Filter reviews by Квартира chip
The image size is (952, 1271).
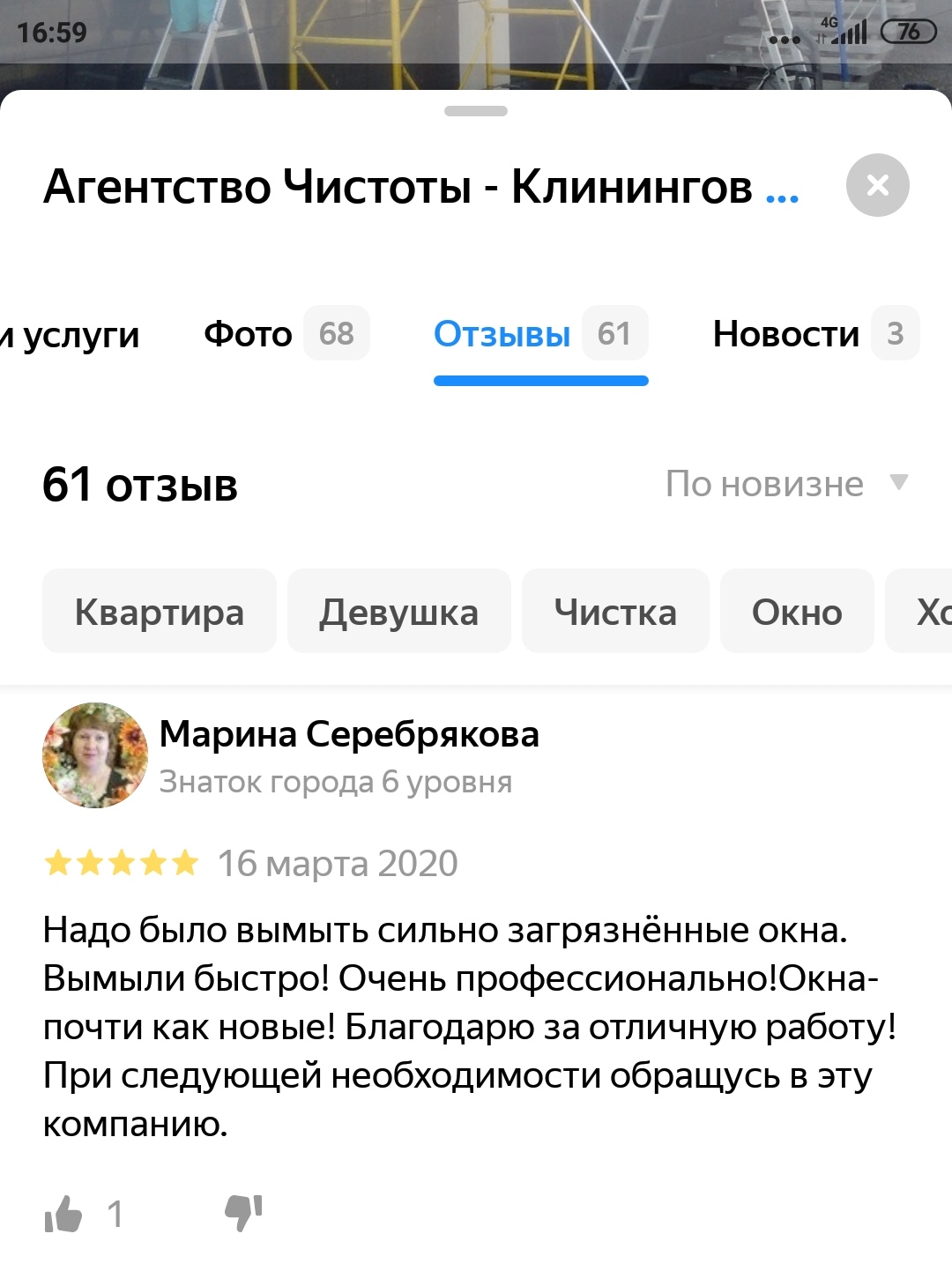pos(160,612)
